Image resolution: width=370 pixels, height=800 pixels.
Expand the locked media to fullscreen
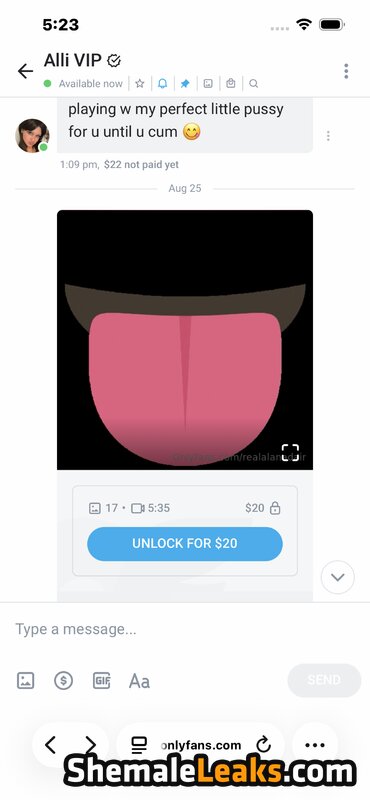(x=290, y=453)
